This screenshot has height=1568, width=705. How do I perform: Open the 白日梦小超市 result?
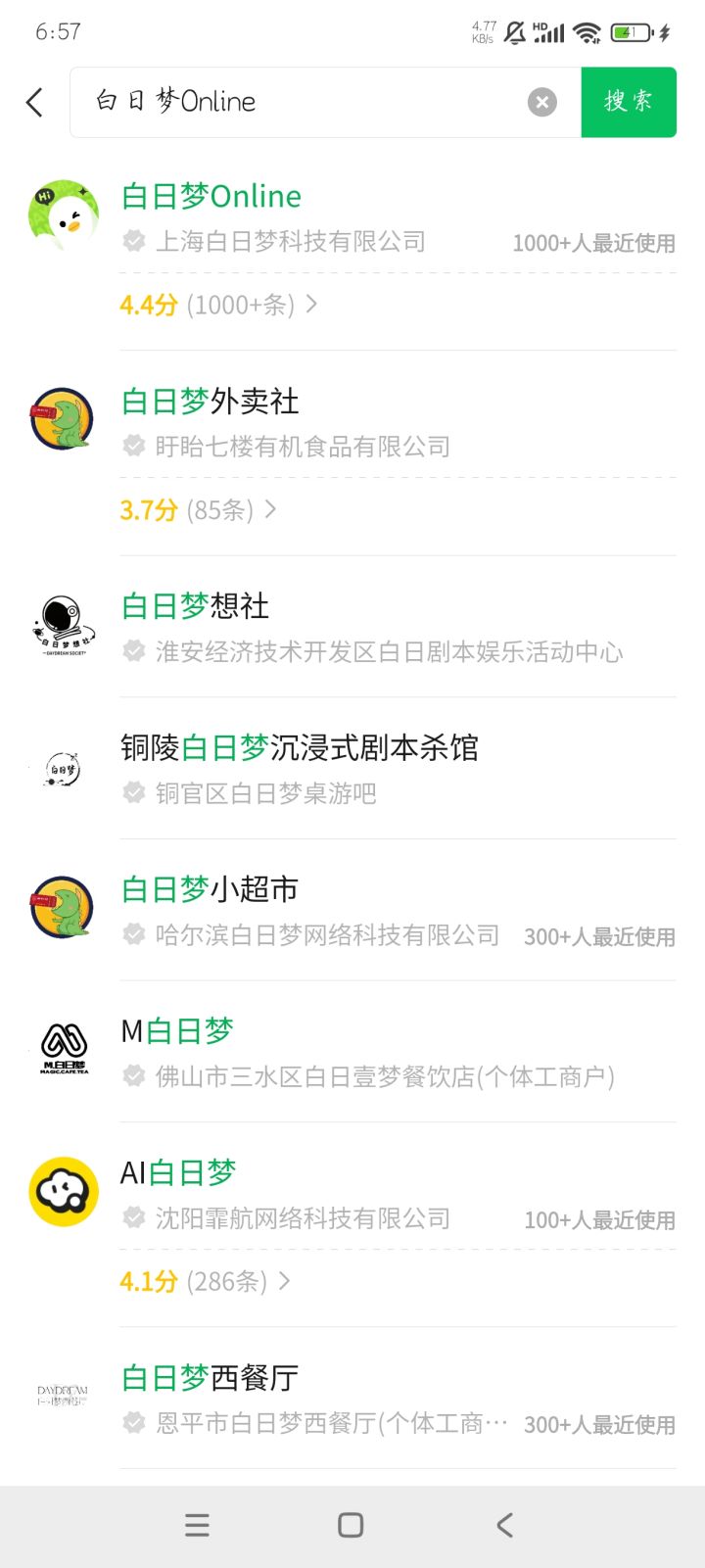point(210,889)
